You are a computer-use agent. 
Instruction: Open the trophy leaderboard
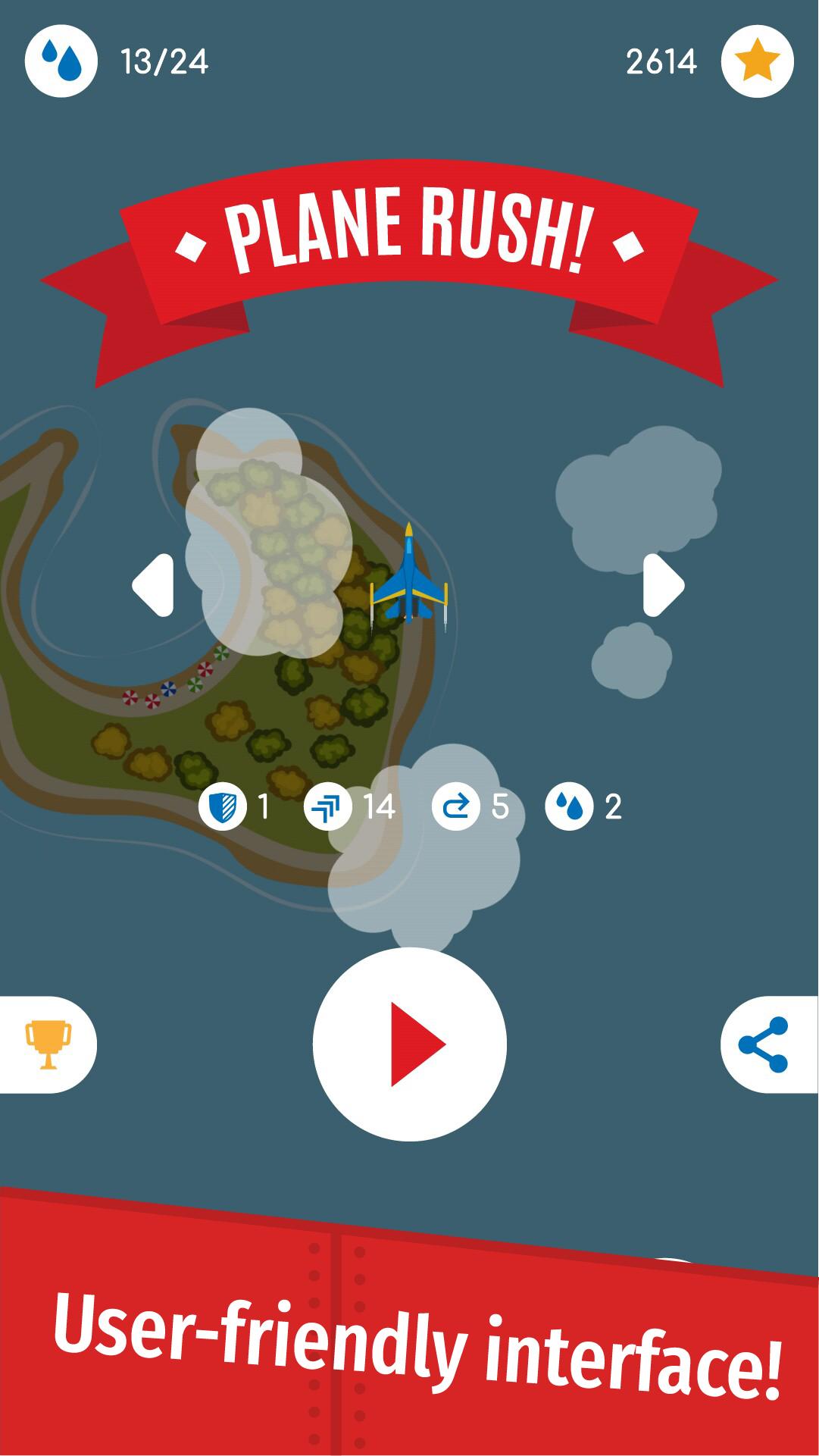(48, 1044)
